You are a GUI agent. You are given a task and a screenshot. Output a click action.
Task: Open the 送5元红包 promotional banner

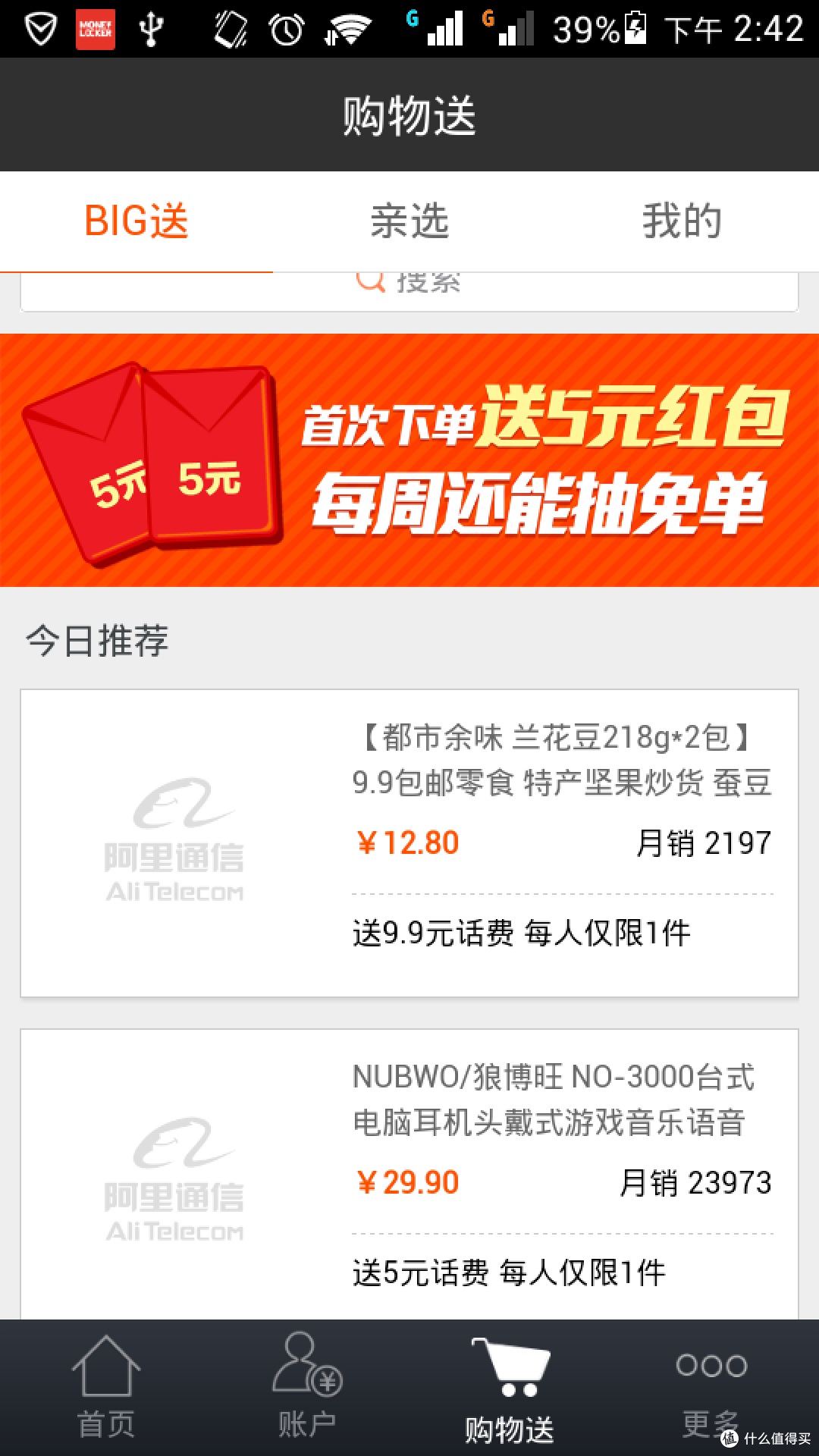coord(409,460)
